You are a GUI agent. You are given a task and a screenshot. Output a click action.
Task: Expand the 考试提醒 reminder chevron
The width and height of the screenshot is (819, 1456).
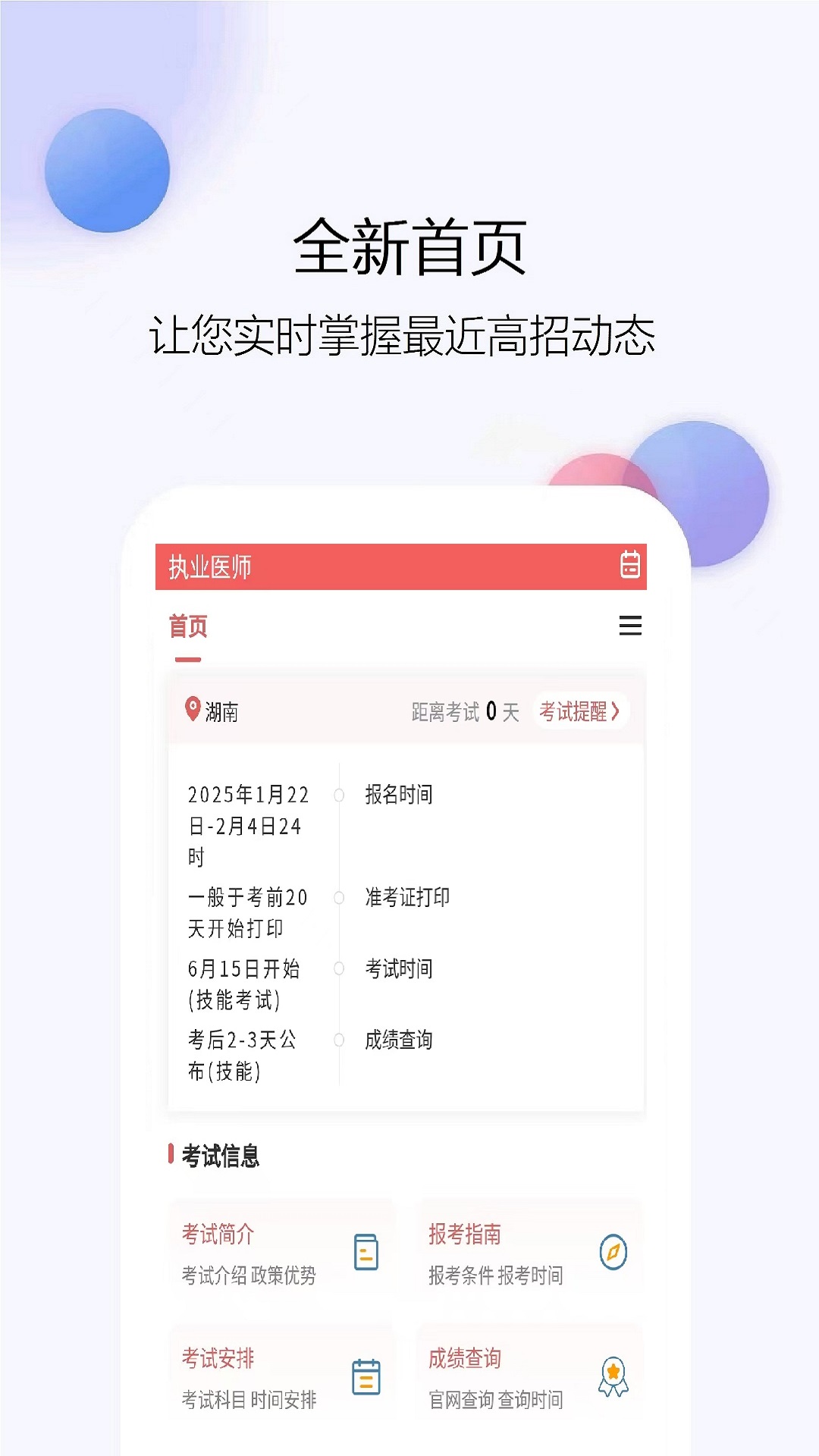click(x=581, y=711)
